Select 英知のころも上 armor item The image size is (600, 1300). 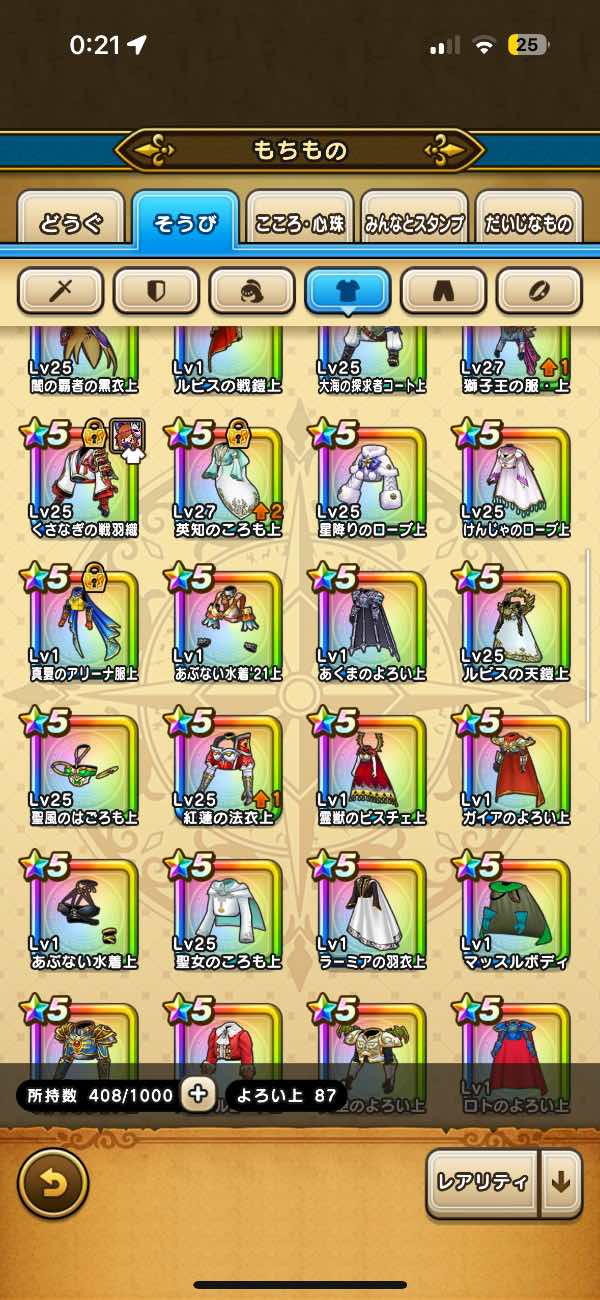click(226, 480)
